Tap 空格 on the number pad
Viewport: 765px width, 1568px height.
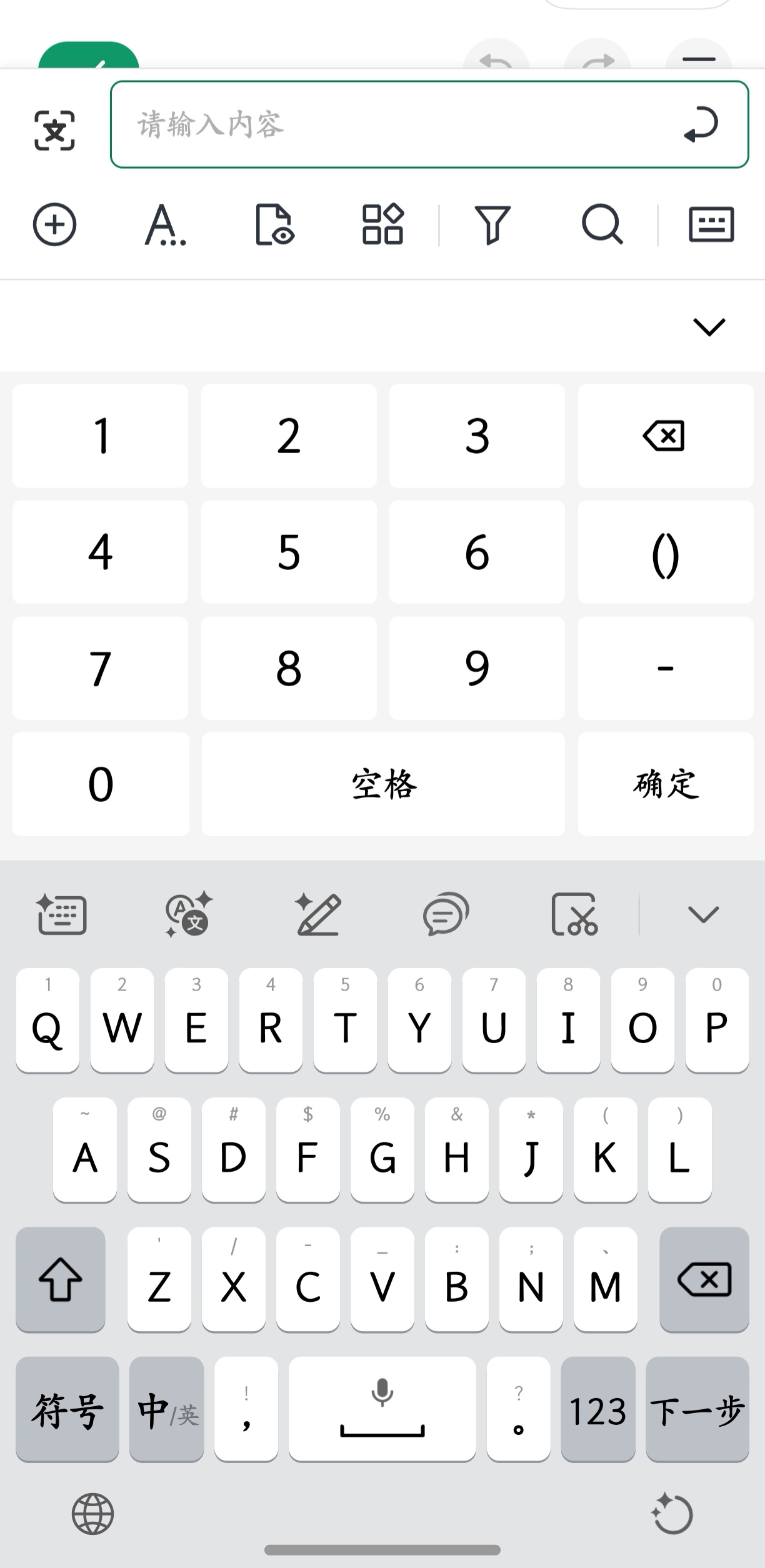pos(383,784)
